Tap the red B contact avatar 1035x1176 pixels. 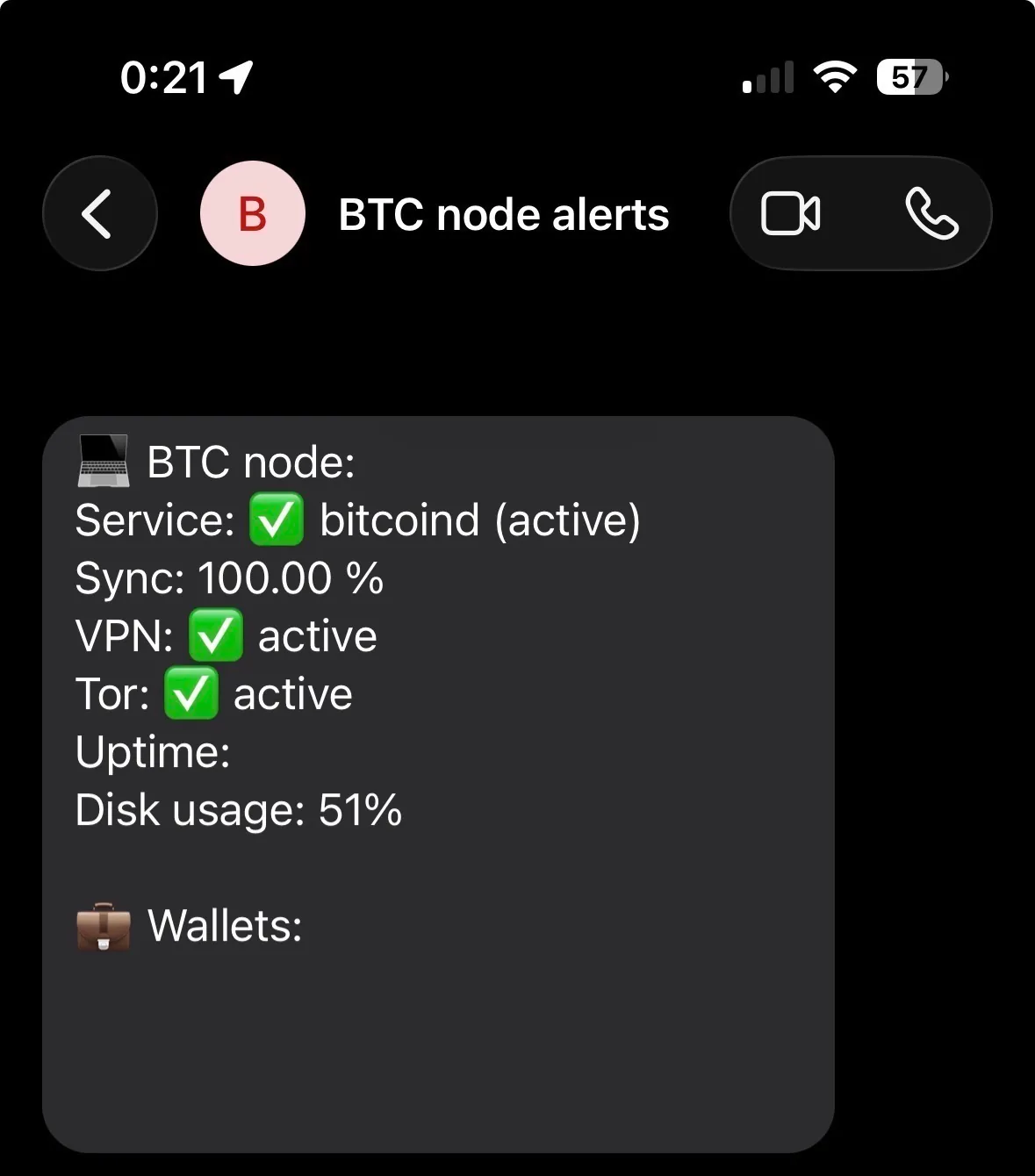(252, 212)
